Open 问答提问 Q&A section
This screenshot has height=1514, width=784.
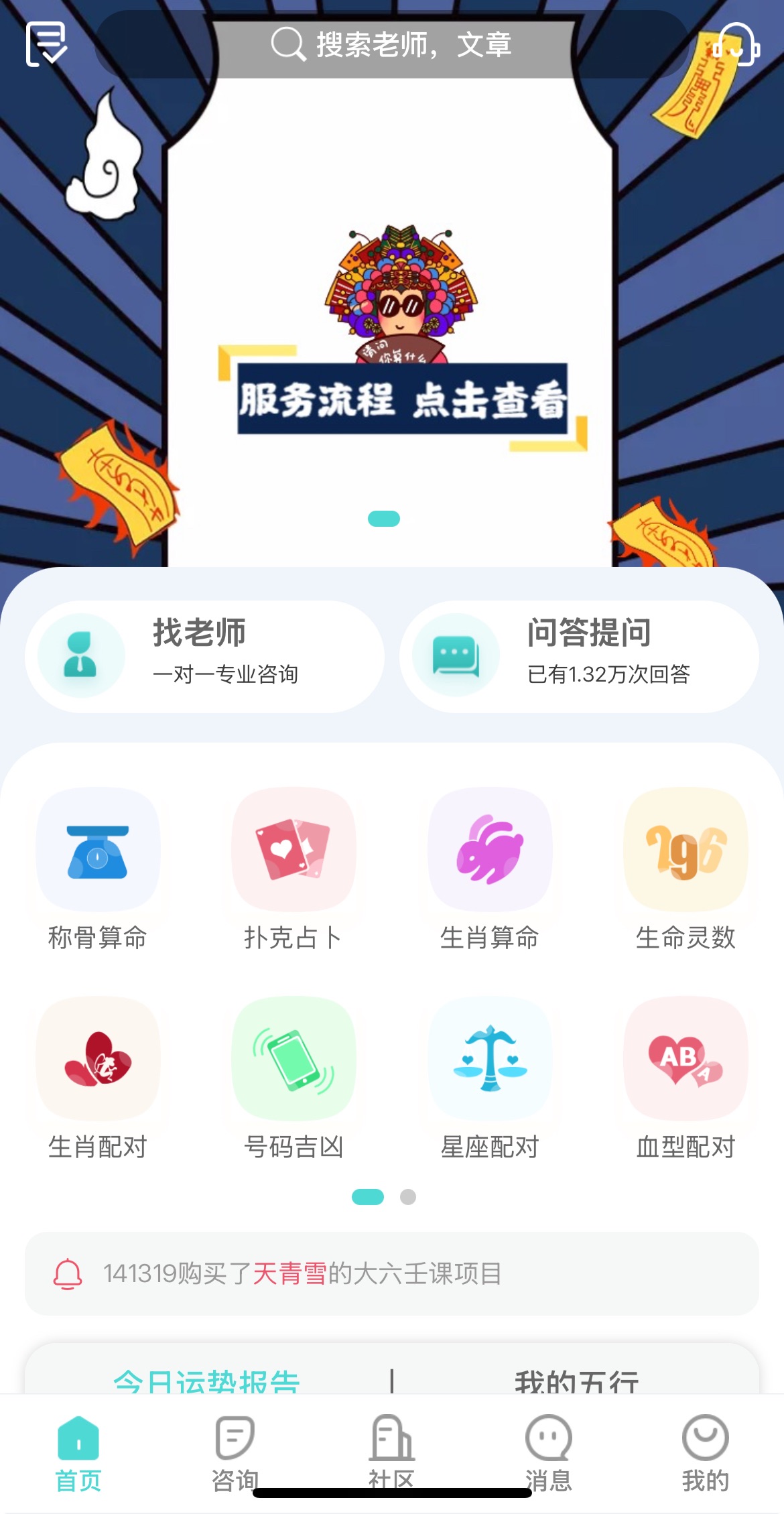(x=579, y=656)
